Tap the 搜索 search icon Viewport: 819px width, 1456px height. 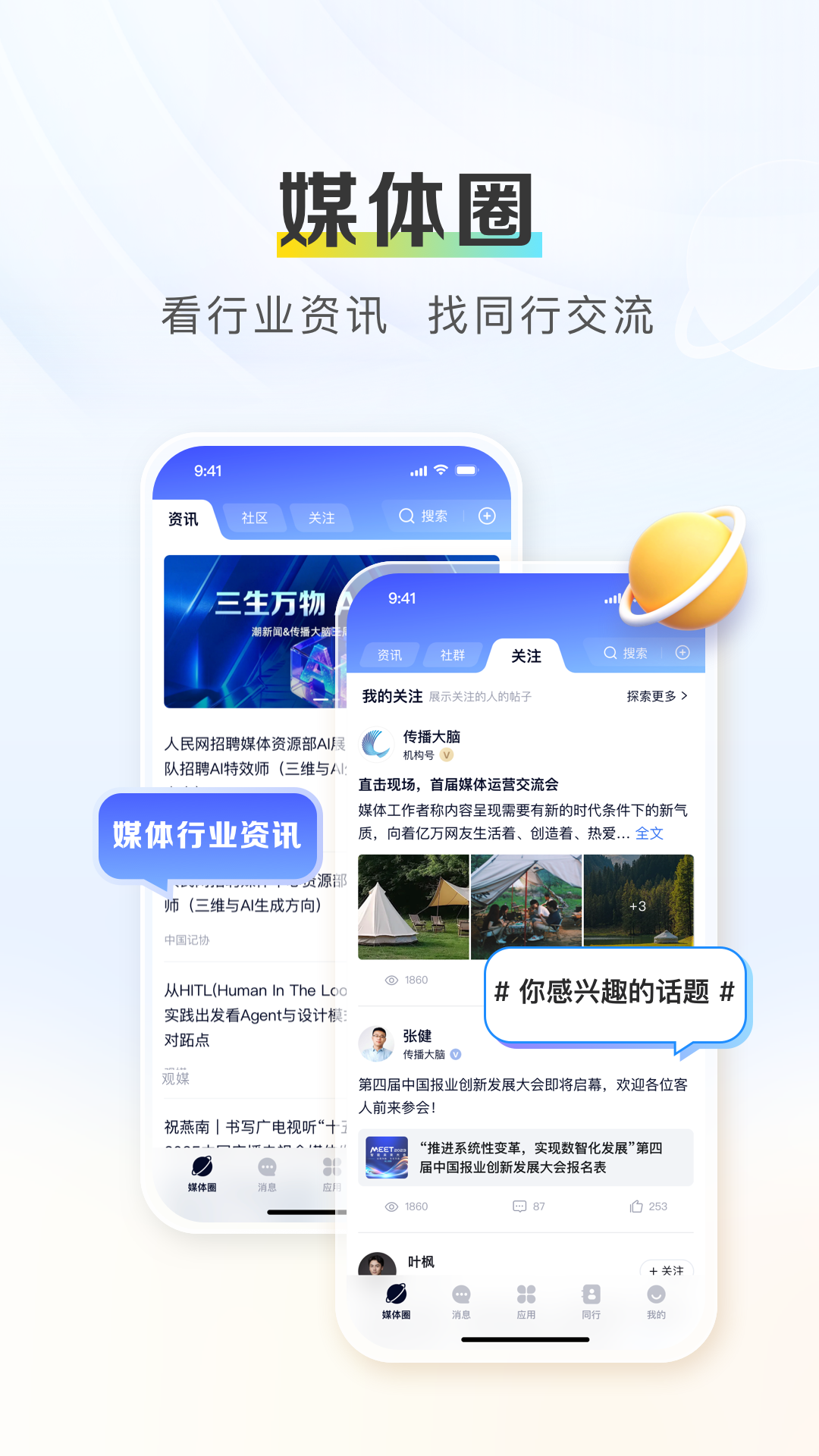click(625, 653)
